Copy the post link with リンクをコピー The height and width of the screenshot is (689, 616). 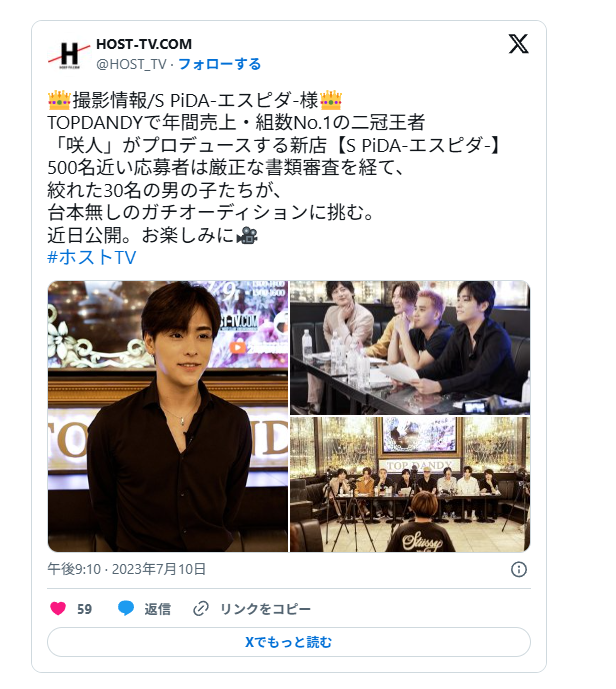point(252,608)
